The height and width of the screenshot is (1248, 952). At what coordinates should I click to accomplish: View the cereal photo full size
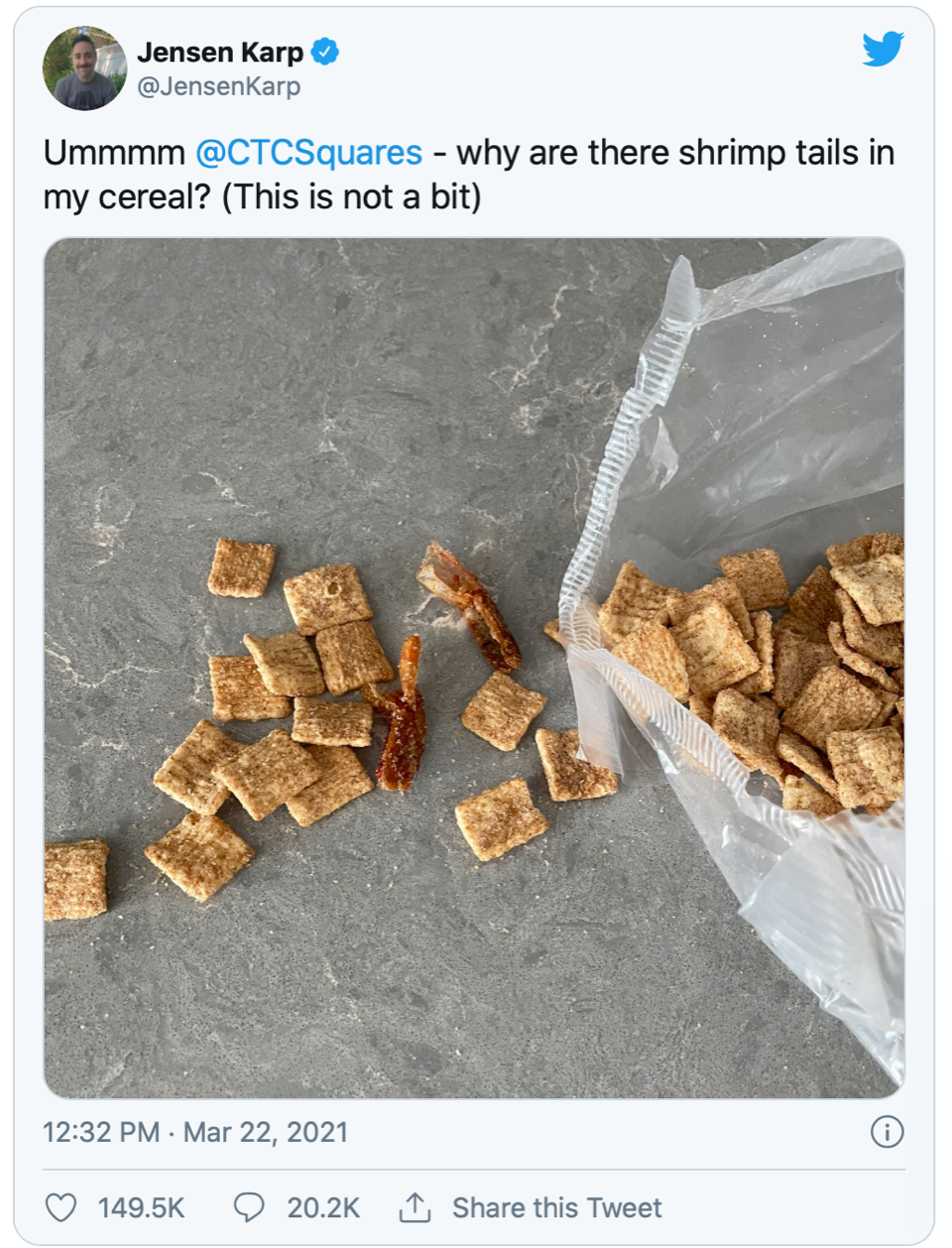point(474,667)
